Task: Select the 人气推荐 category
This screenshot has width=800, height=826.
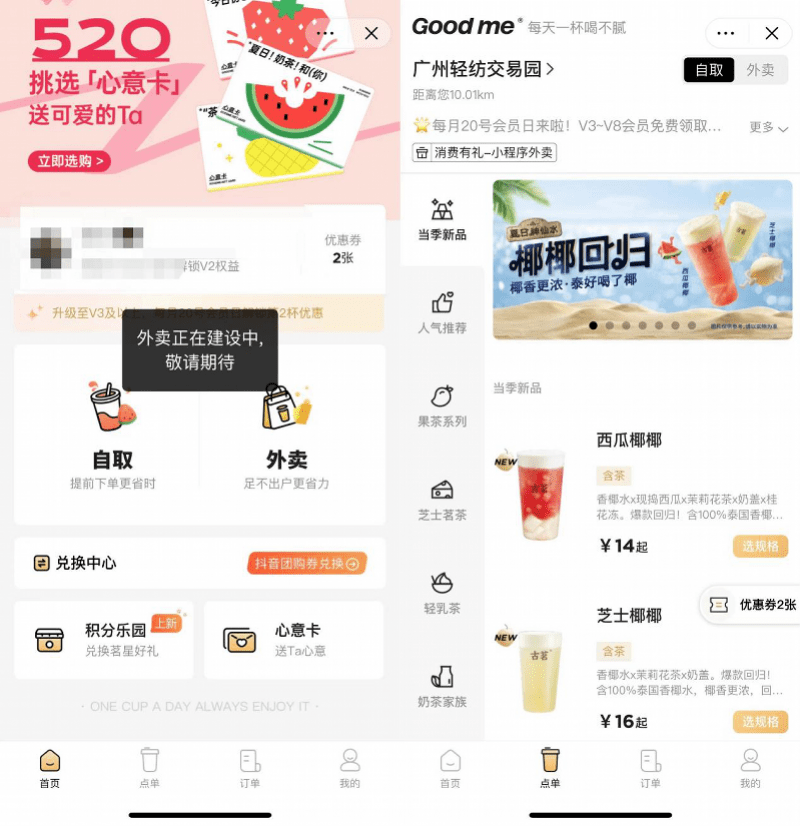Action: click(x=442, y=313)
